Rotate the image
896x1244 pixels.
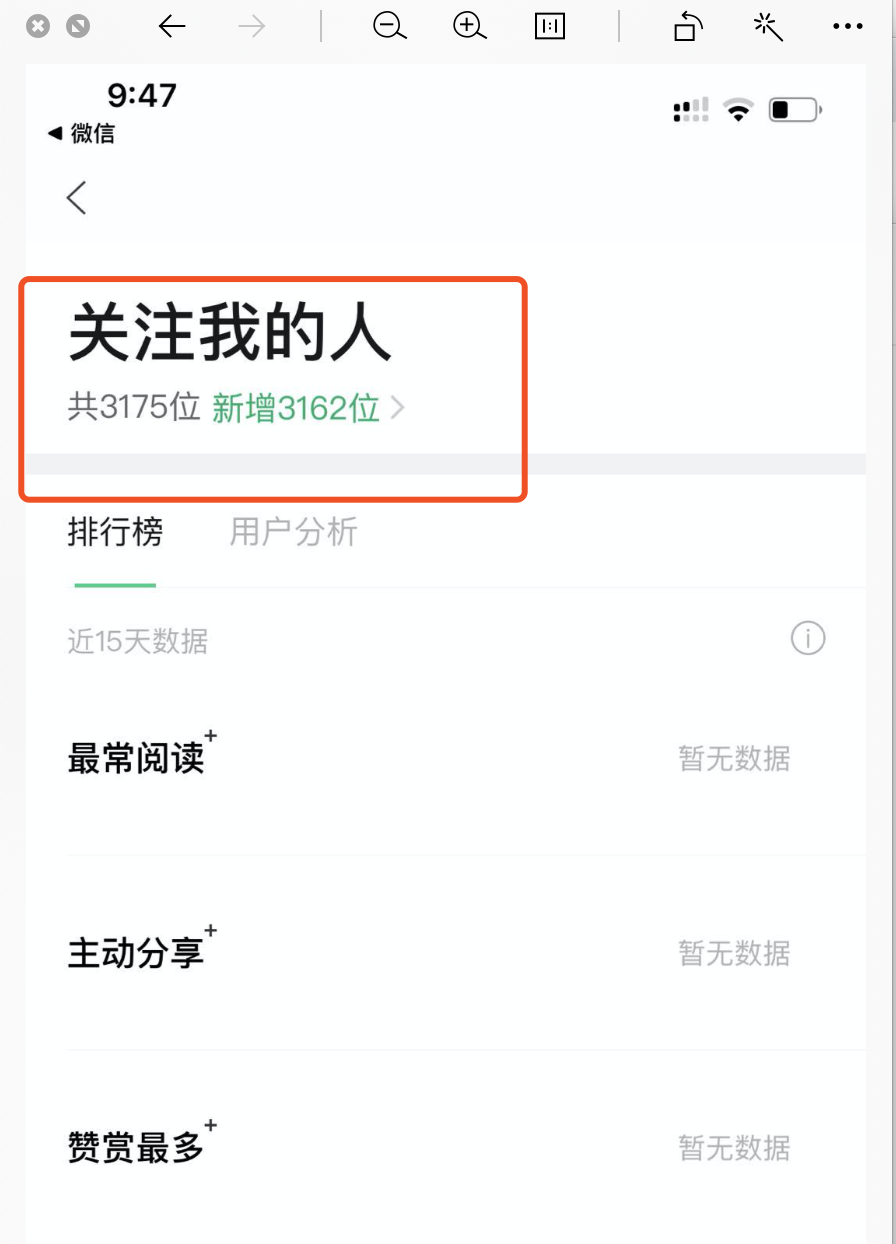click(686, 27)
